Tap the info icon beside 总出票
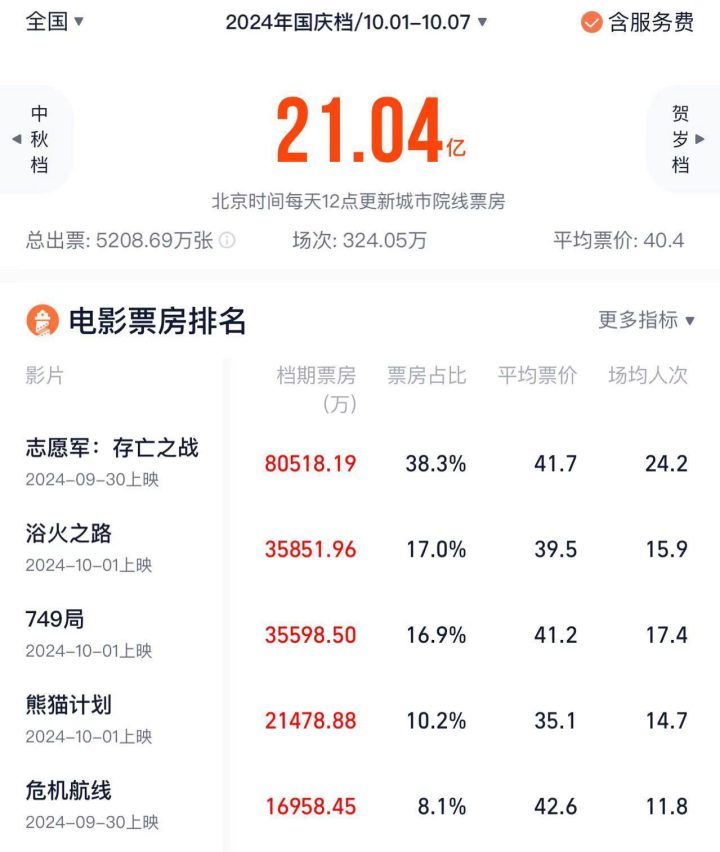The height and width of the screenshot is (852, 720). click(228, 240)
